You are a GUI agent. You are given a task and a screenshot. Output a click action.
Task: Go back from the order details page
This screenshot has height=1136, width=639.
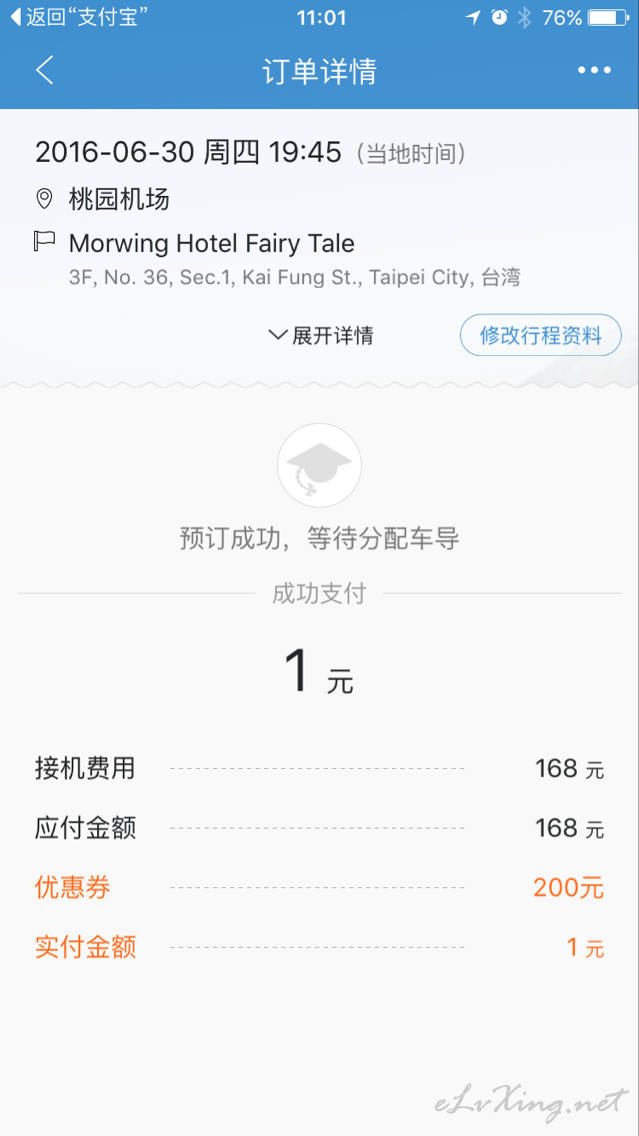click(45, 70)
